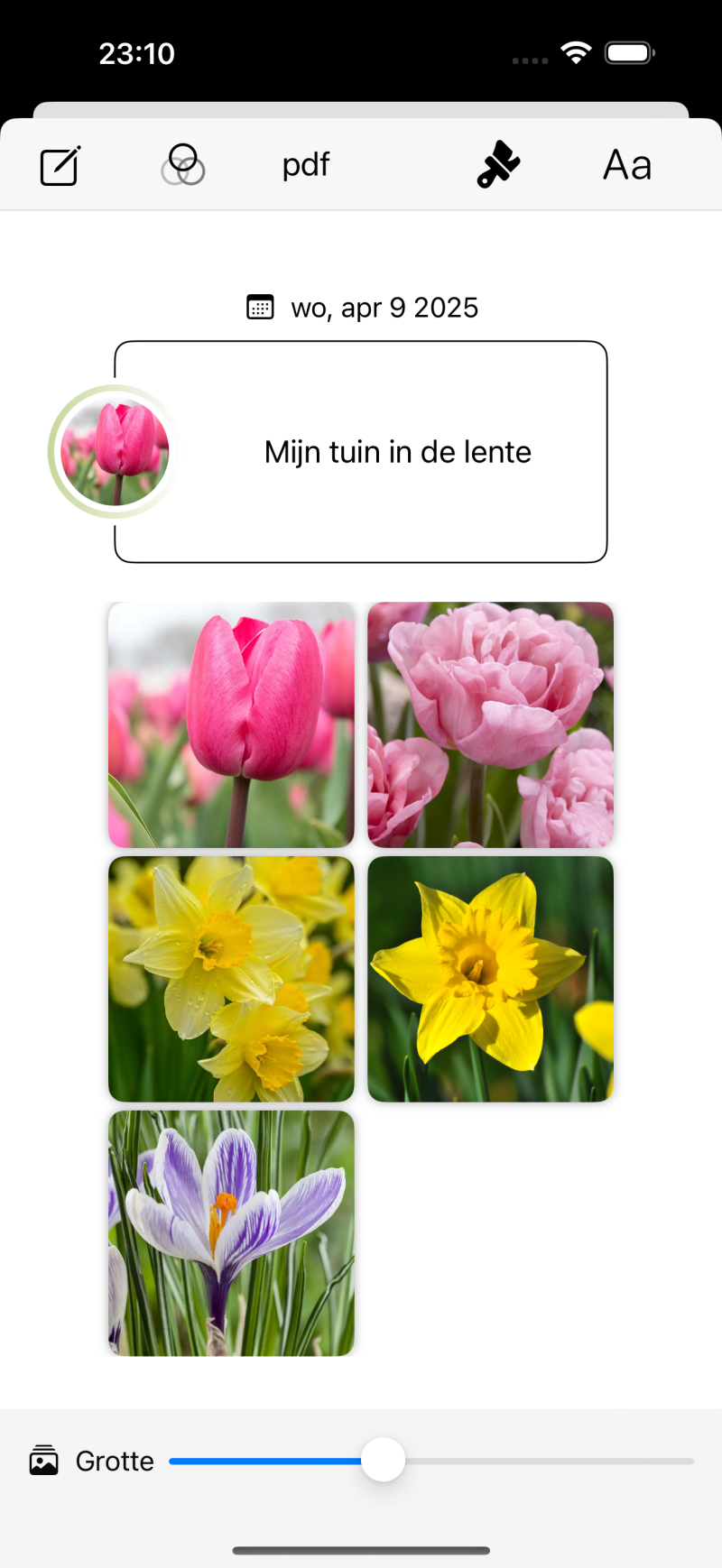This screenshot has height=1568, width=722.
Task: Open the purple striped crocus photo
Action: [231, 1233]
